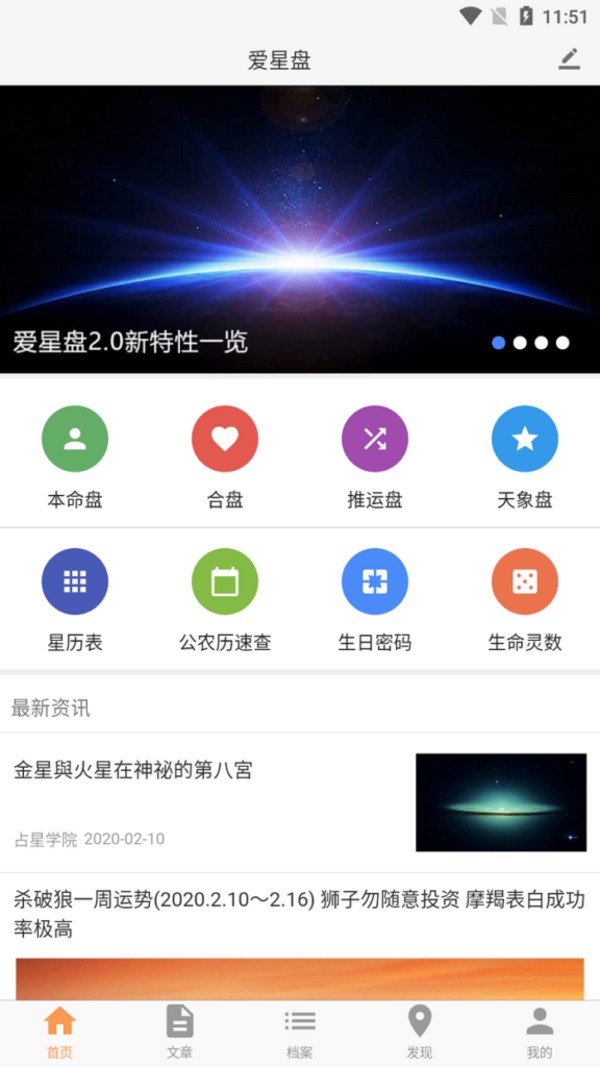Go to the 档案 tab
Screen dimensions: 600x1067
click(x=300, y=1032)
